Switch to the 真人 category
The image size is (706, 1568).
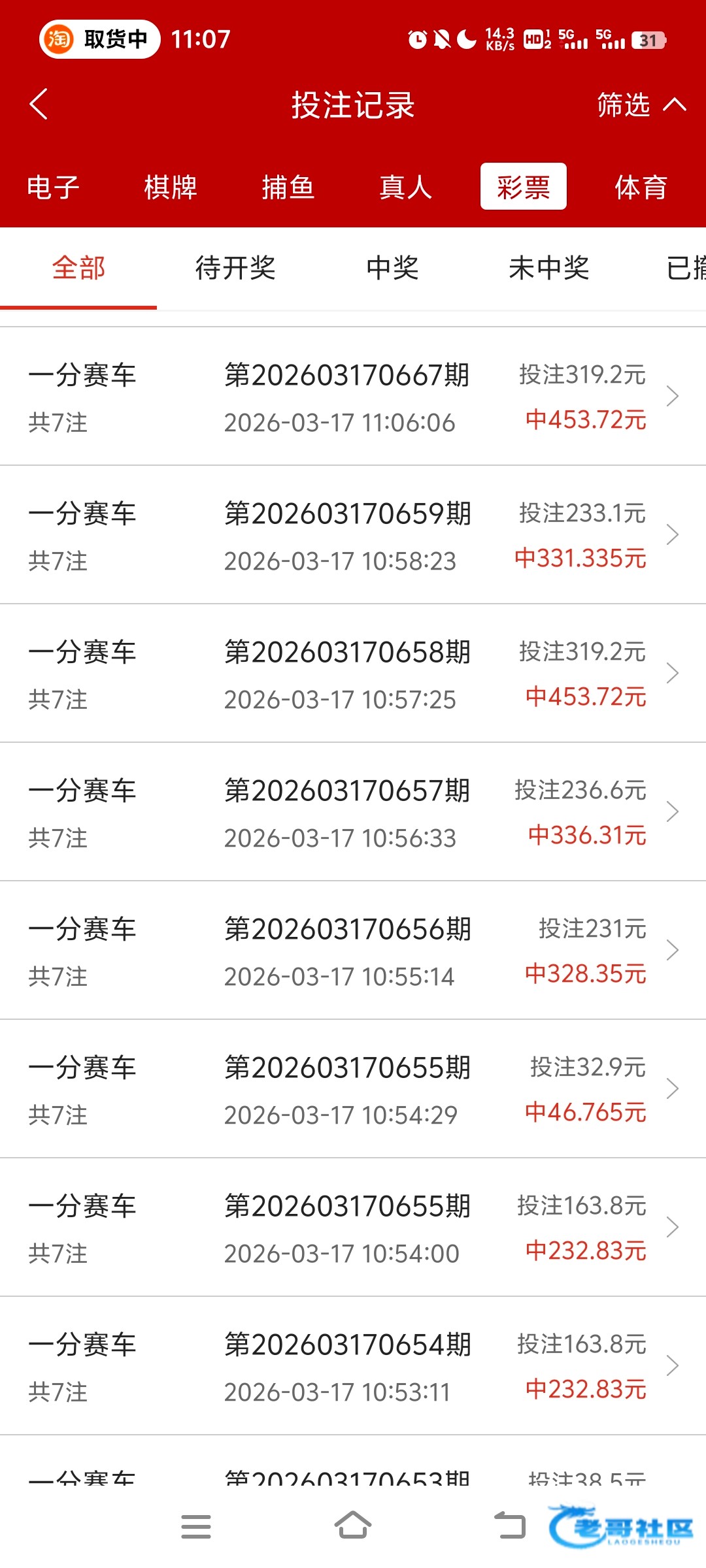[x=405, y=188]
